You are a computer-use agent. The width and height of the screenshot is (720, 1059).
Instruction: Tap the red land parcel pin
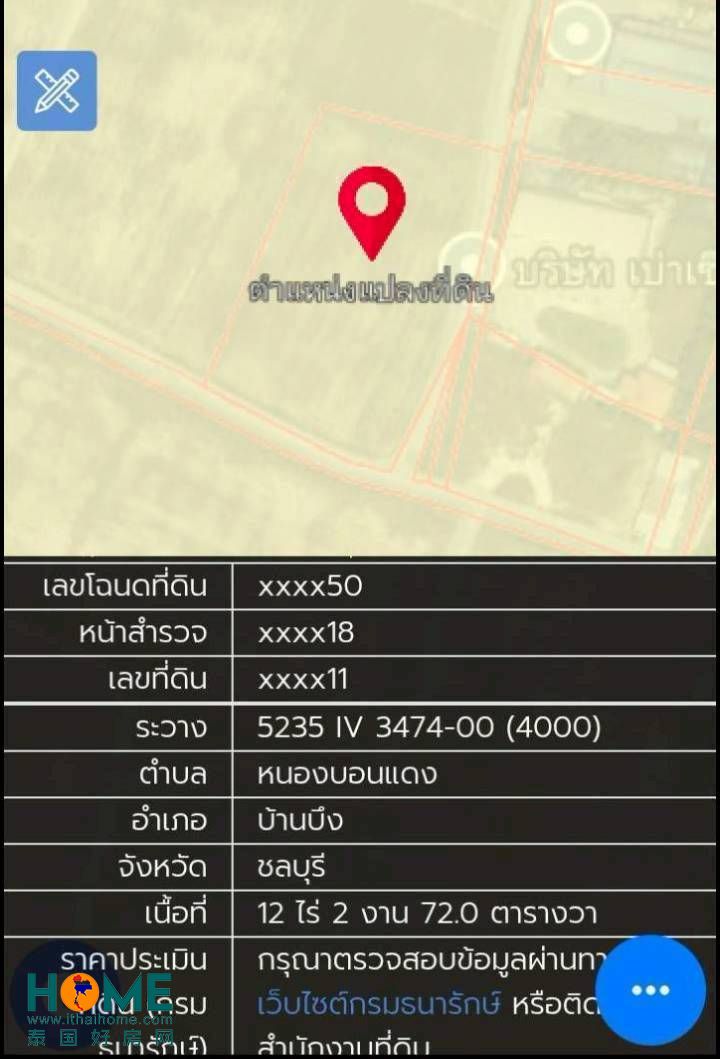tap(372, 205)
